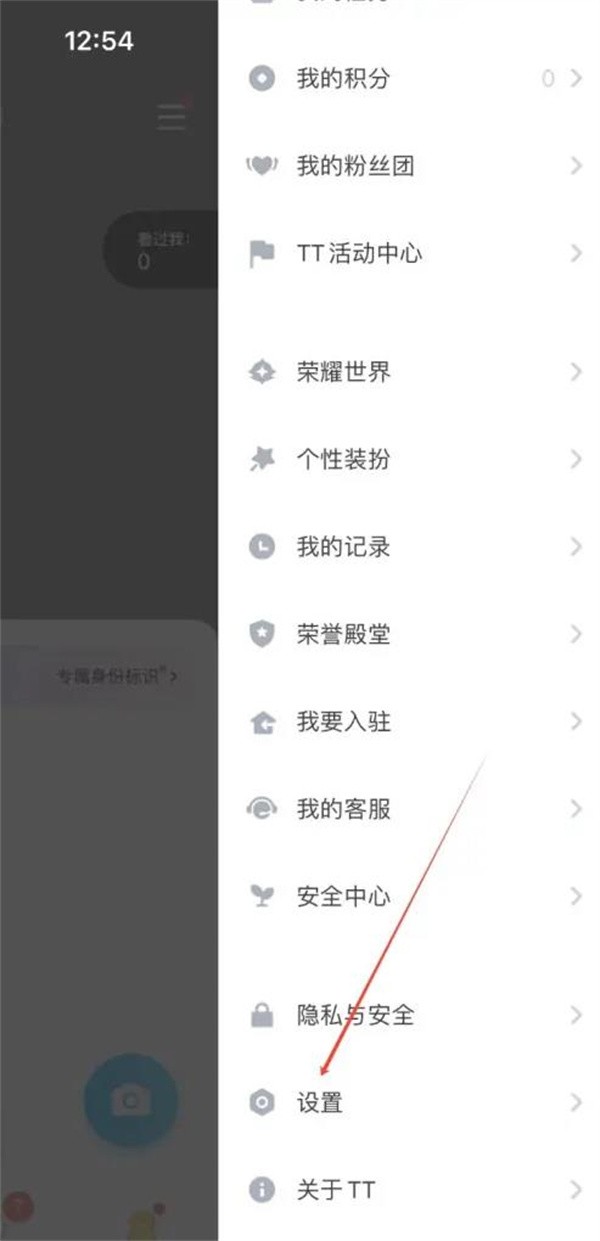Open 荣耀世界 entry
This screenshot has width=600, height=1241.
(x=409, y=372)
